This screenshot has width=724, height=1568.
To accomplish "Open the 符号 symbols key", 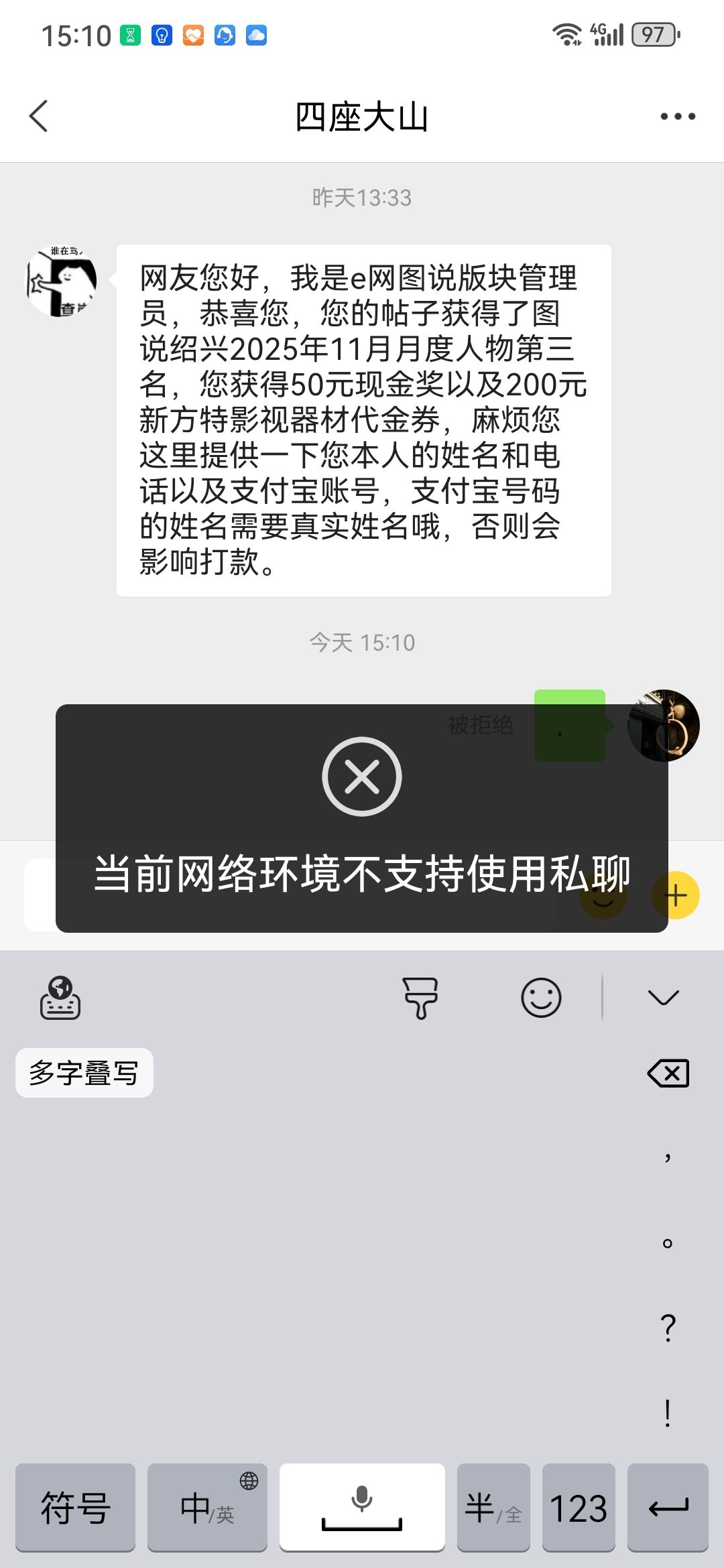I will tap(75, 1507).
